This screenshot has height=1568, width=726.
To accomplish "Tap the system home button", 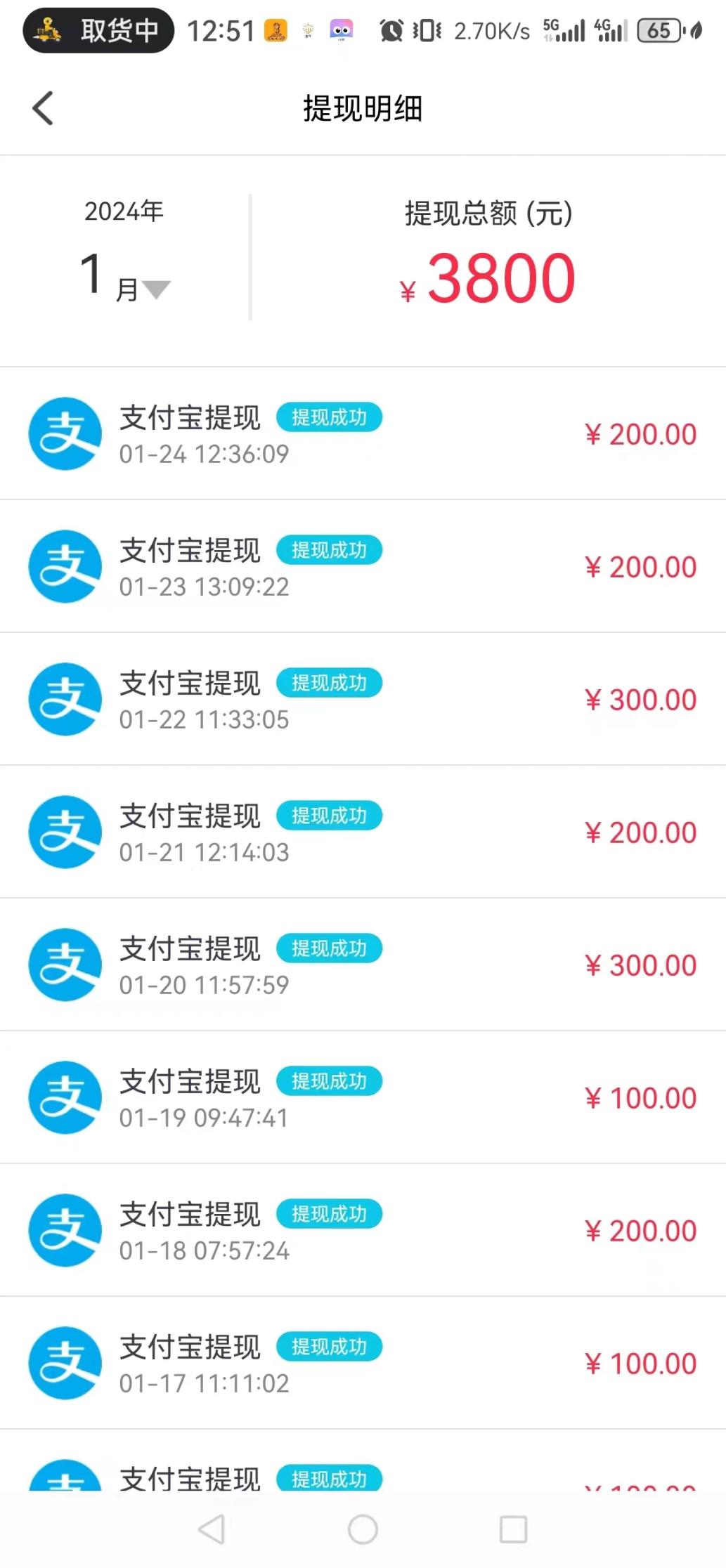I will pyautogui.click(x=363, y=1529).
